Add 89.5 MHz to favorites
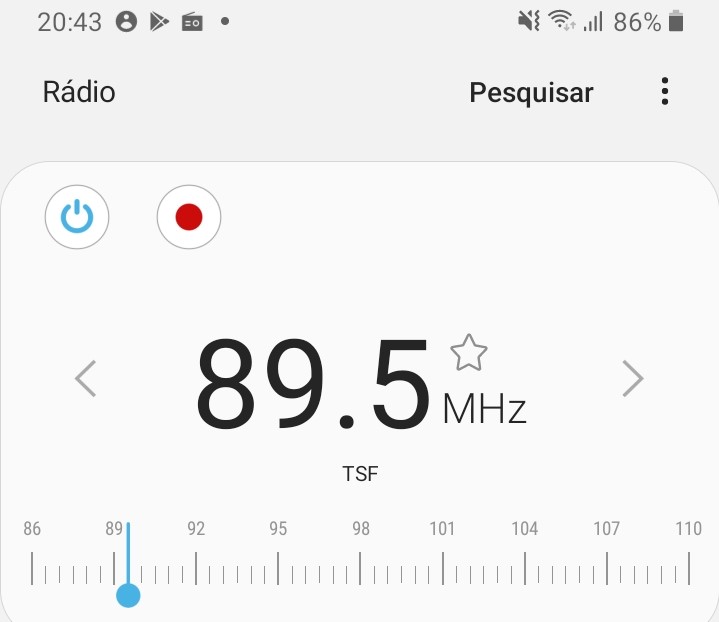The image size is (719, 622). pos(468,352)
